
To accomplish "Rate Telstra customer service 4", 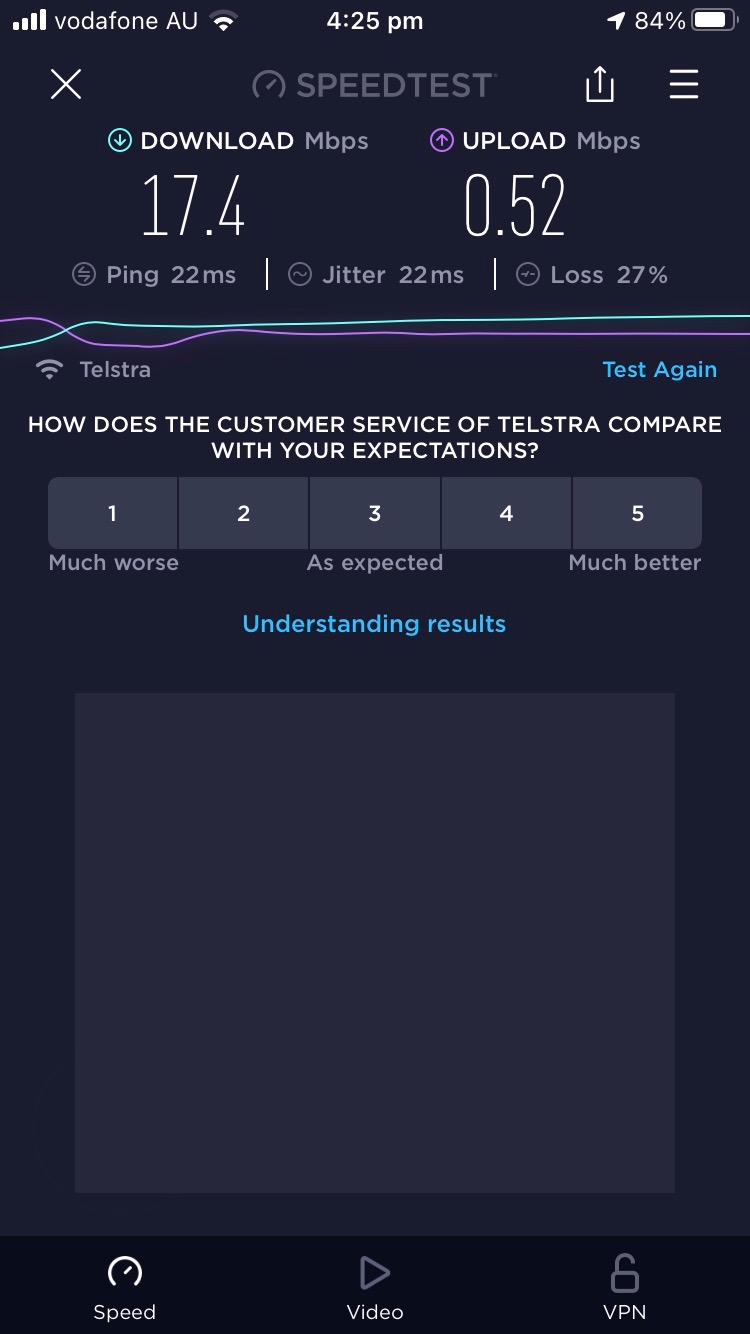I will 506,513.
